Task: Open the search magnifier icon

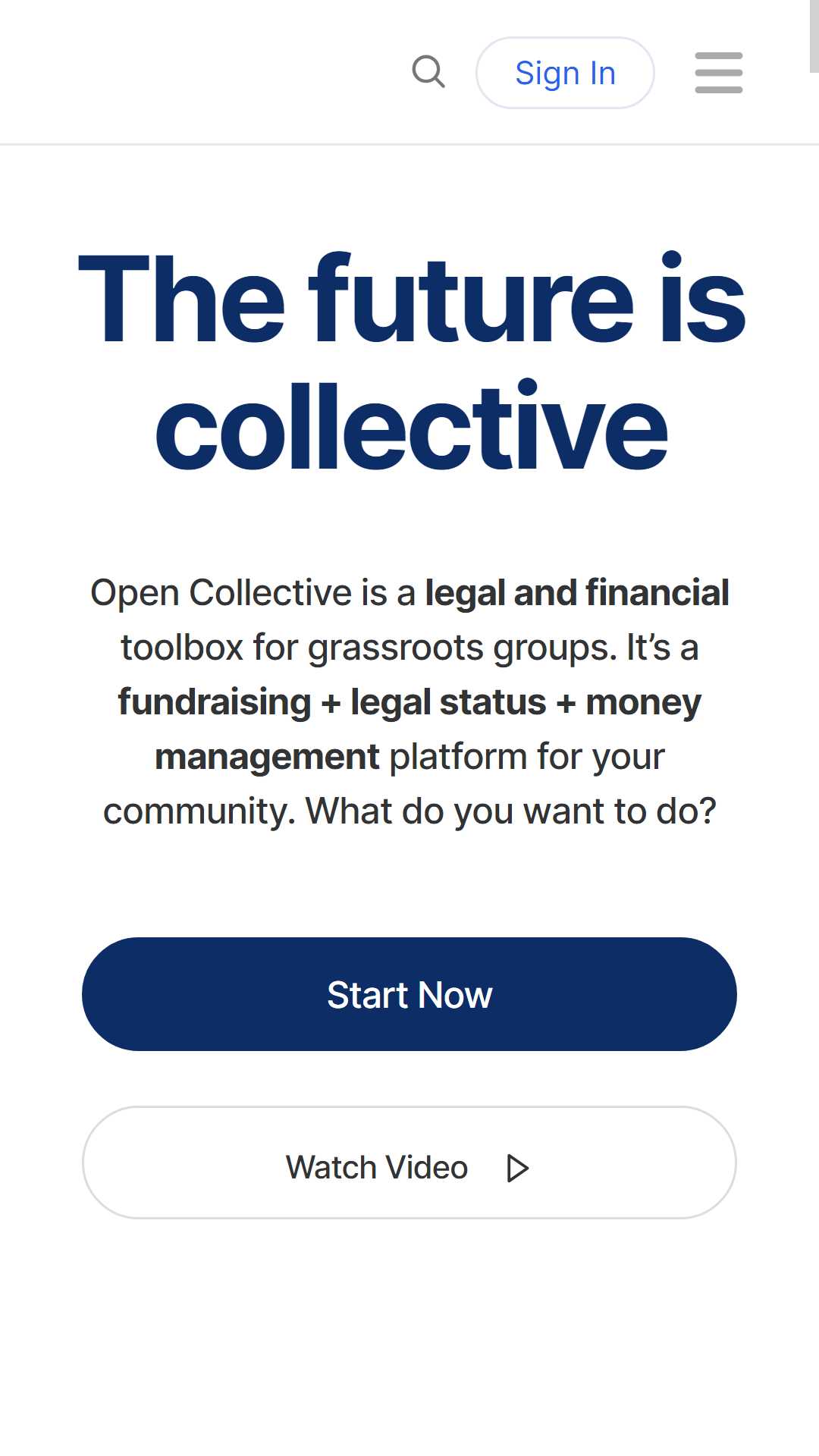Action: [x=428, y=72]
